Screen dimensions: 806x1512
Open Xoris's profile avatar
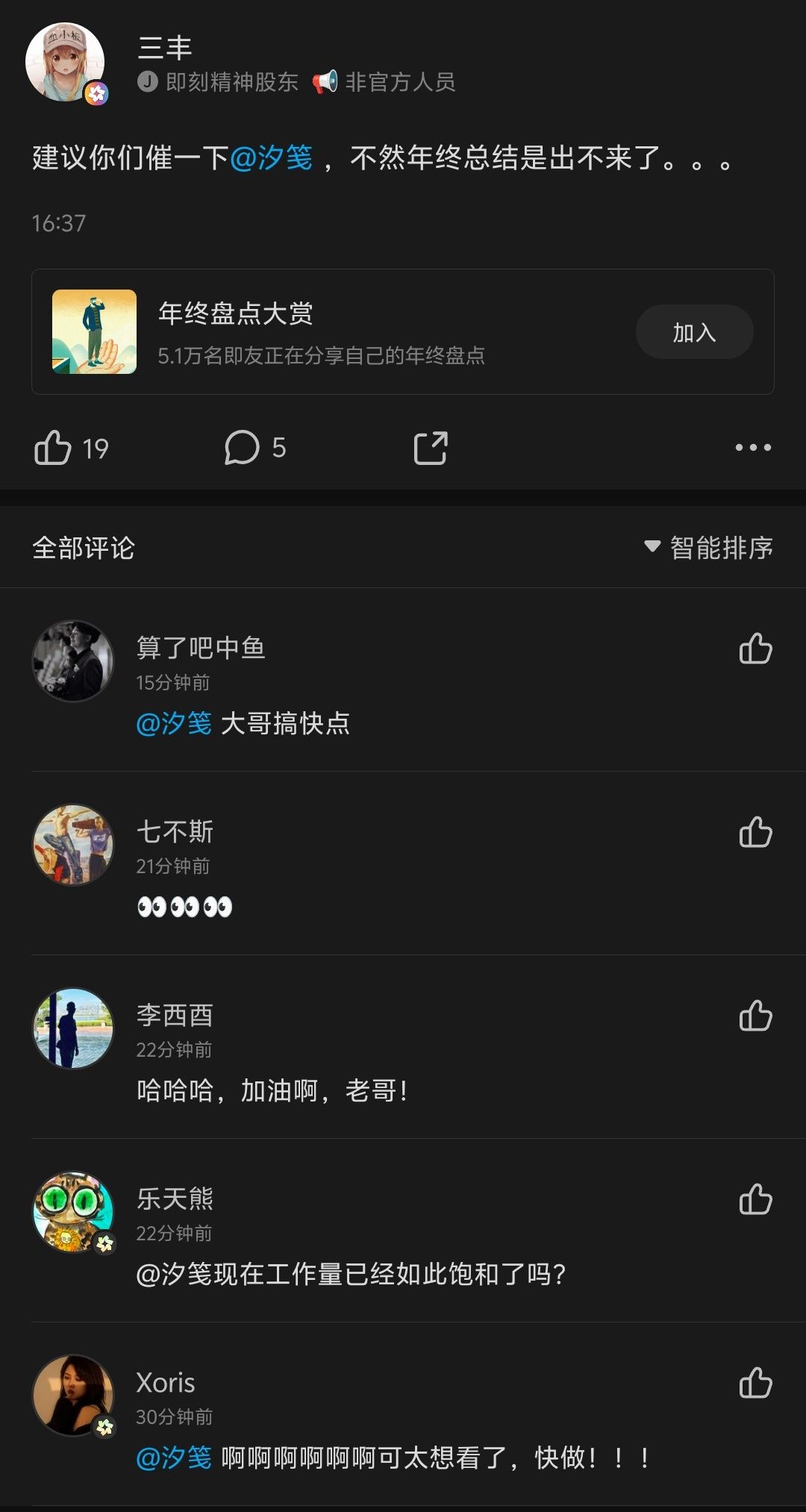coord(73,1396)
